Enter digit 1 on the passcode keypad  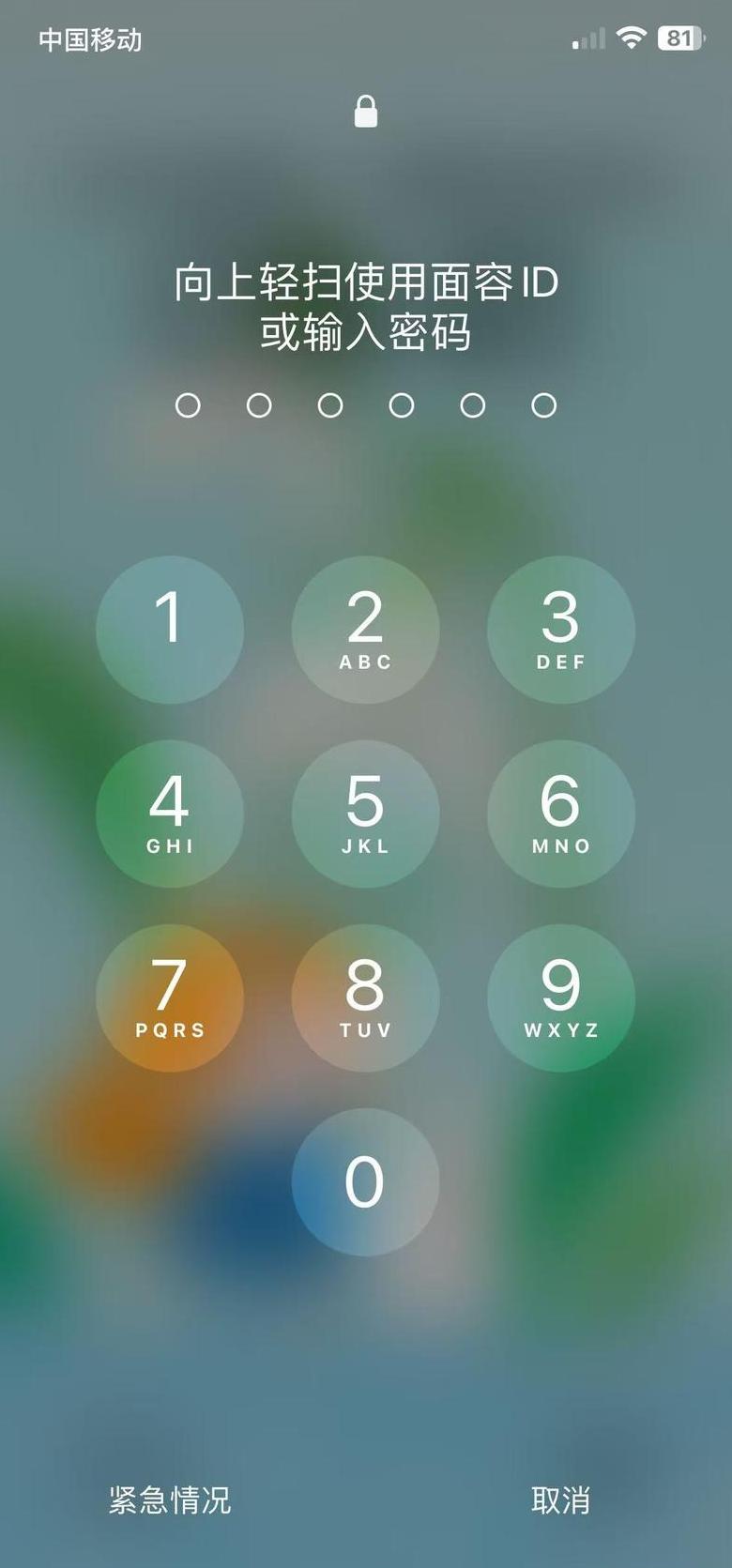[x=170, y=630]
